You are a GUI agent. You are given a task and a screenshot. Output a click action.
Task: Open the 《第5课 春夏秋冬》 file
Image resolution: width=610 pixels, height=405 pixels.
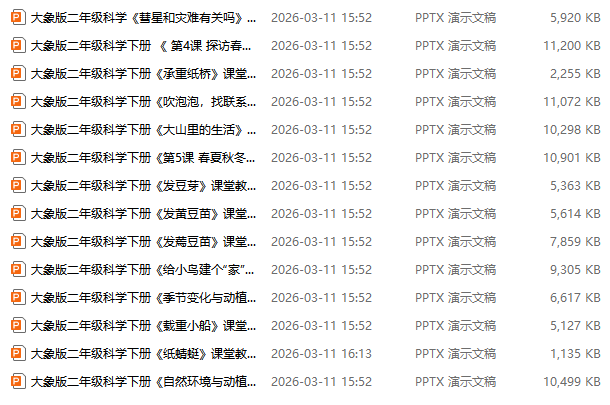pyautogui.click(x=140, y=157)
